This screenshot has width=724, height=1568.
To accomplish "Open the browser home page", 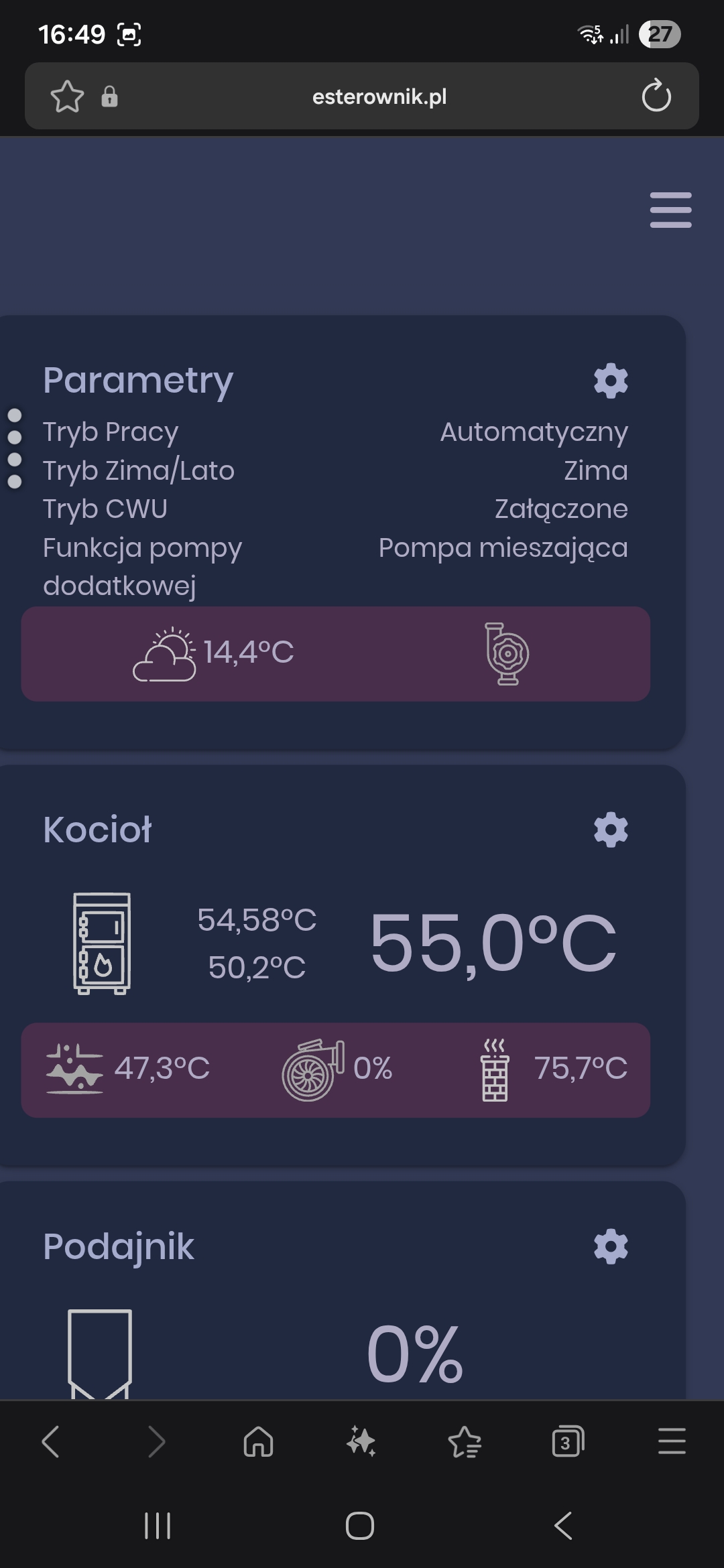I will 258,1441.
